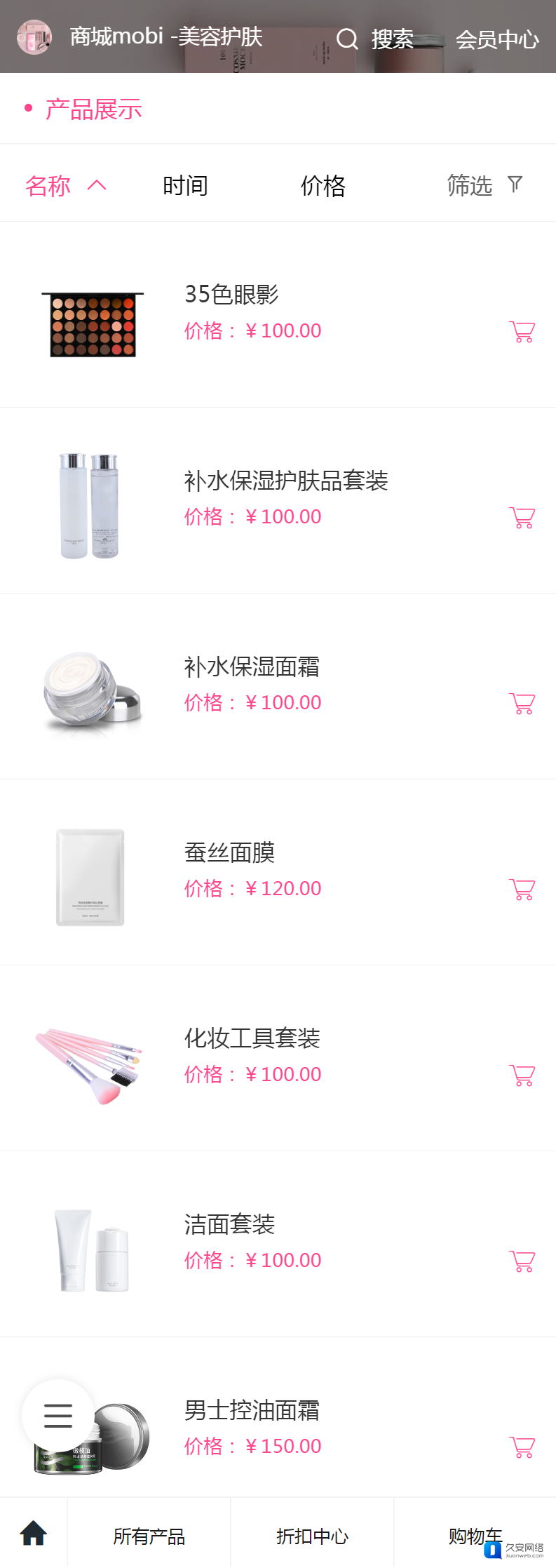Add 蚕丝面膜 to the cart
This screenshot has width=556, height=1568.
(522, 889)
